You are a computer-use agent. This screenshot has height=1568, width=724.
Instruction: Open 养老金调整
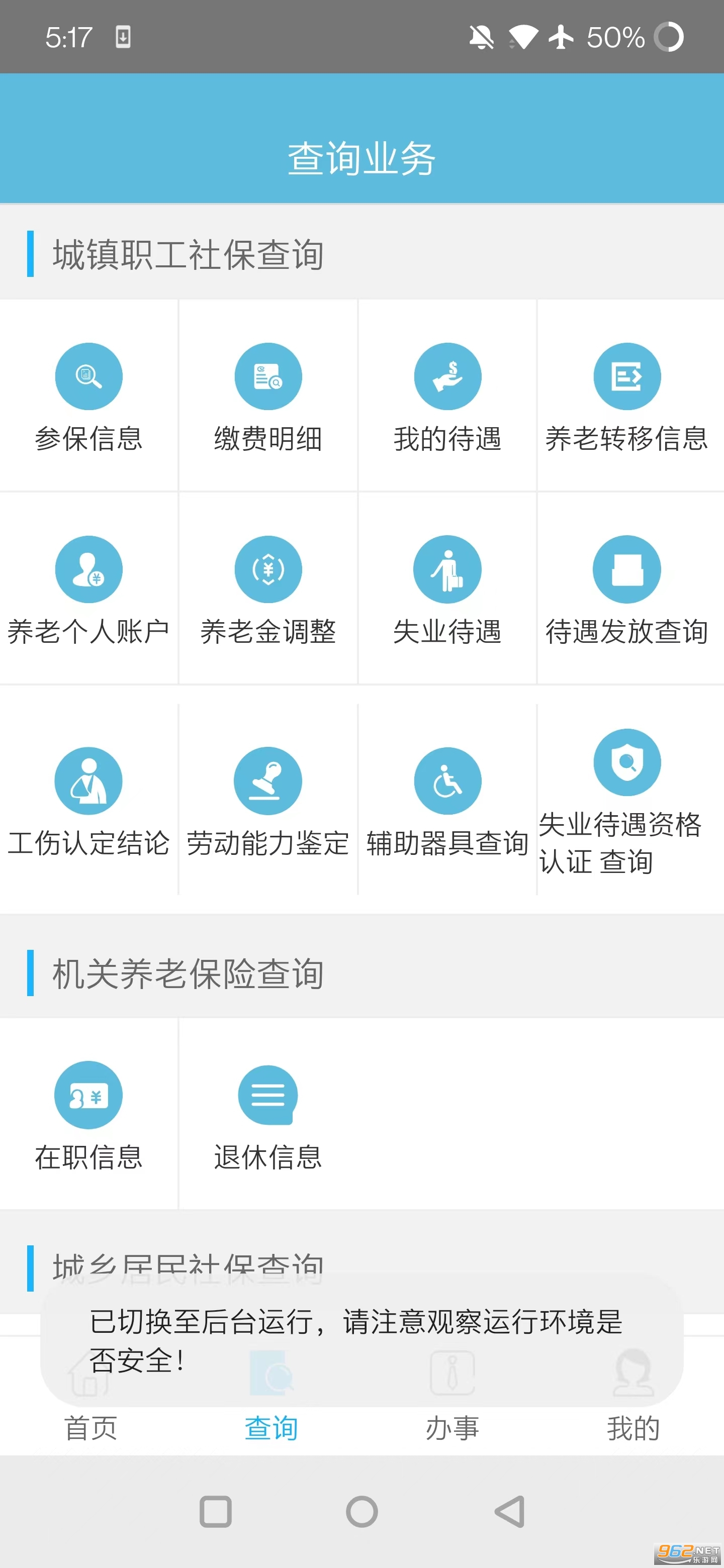pyautogui.click(x=268, y=589)
